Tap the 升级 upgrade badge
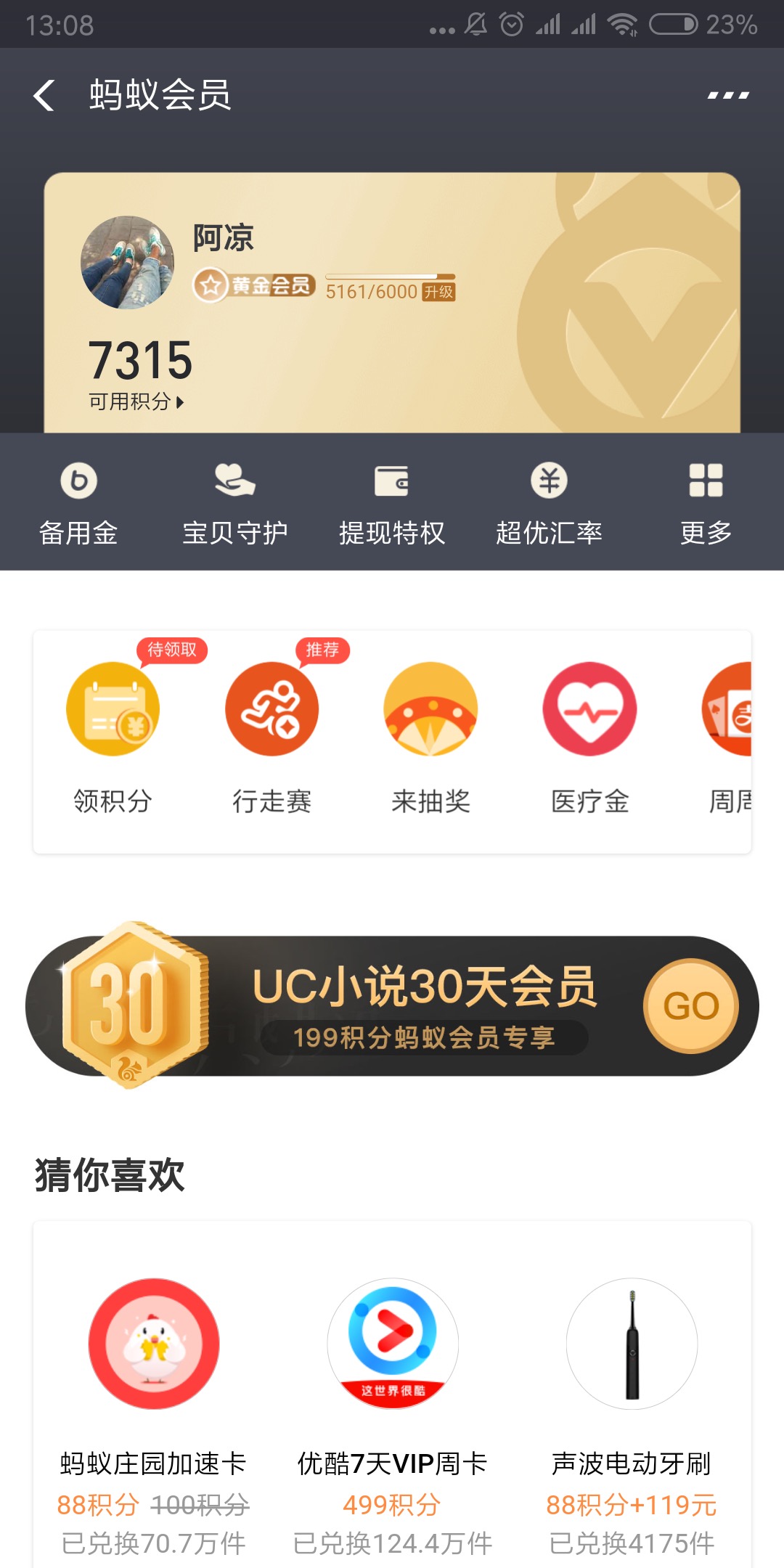This screenshot has height=1568, width=784. 438,292
